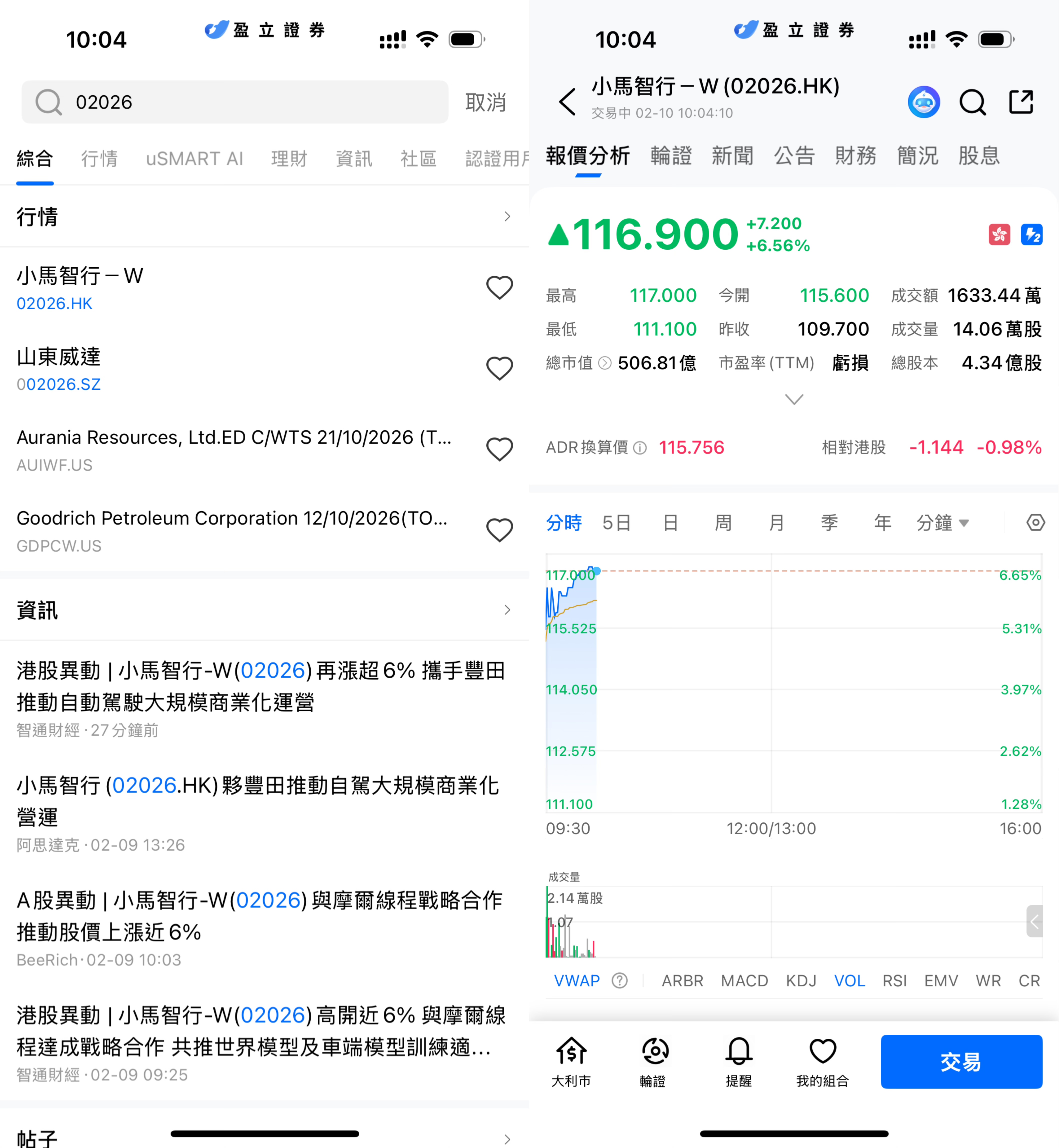Open the 財務 tab
Image resolution: width=1059 pixels, height=1148 pixels.
click(x=855, y=156)
